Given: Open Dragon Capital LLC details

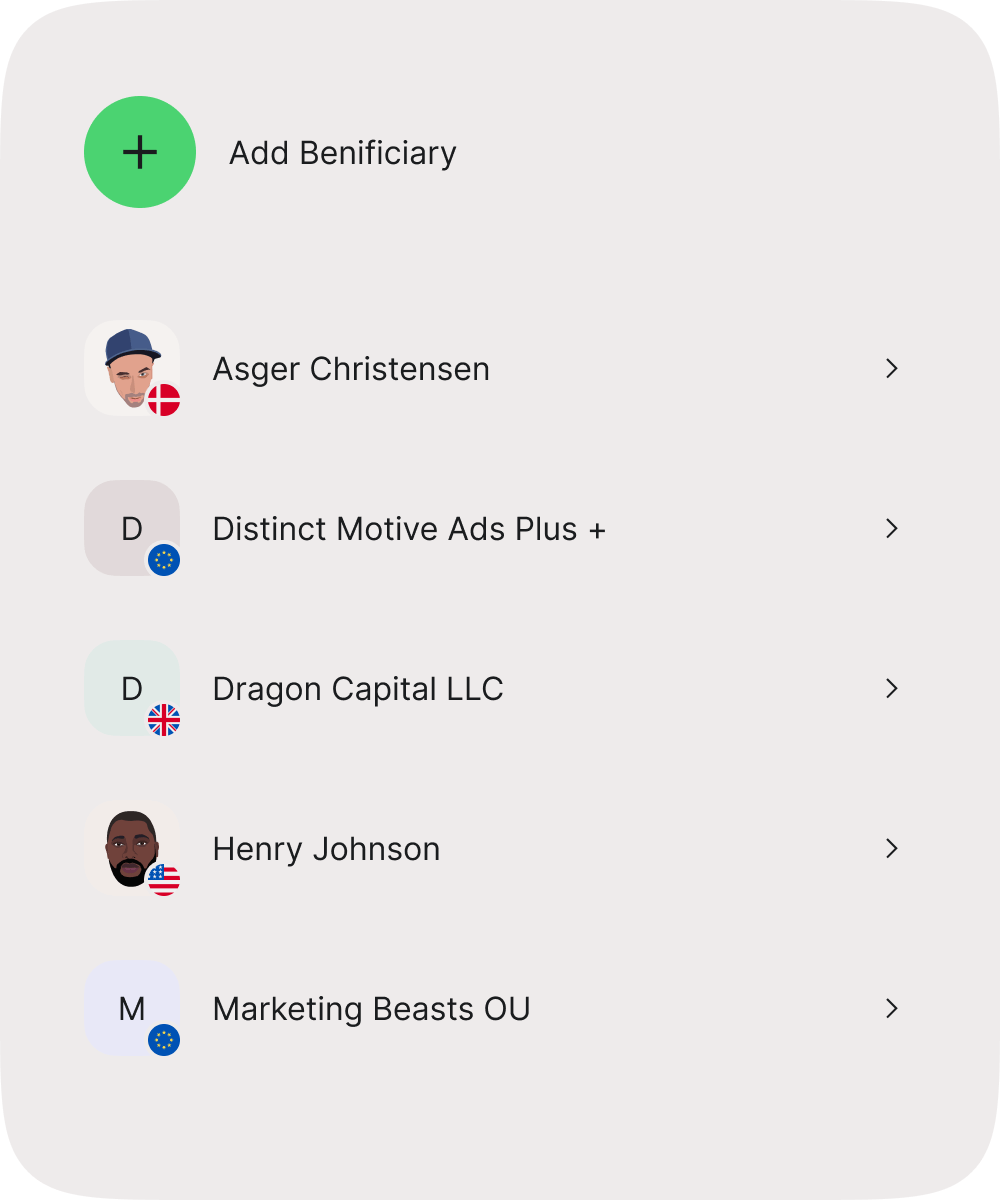Looking at the screenshot, I should (x=358, y=689).
